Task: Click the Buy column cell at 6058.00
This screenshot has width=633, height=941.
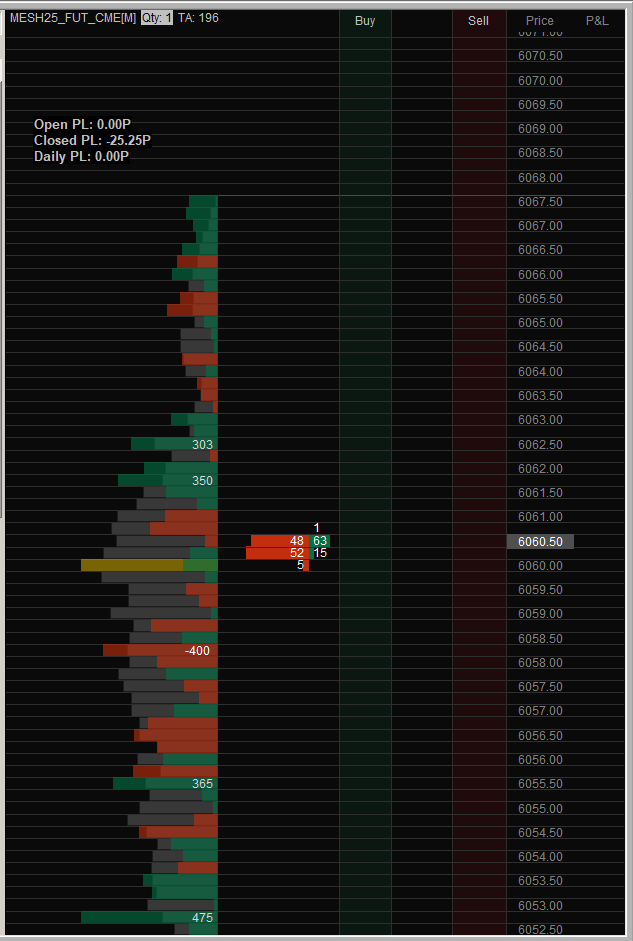Action: click(x=365, y=663)
